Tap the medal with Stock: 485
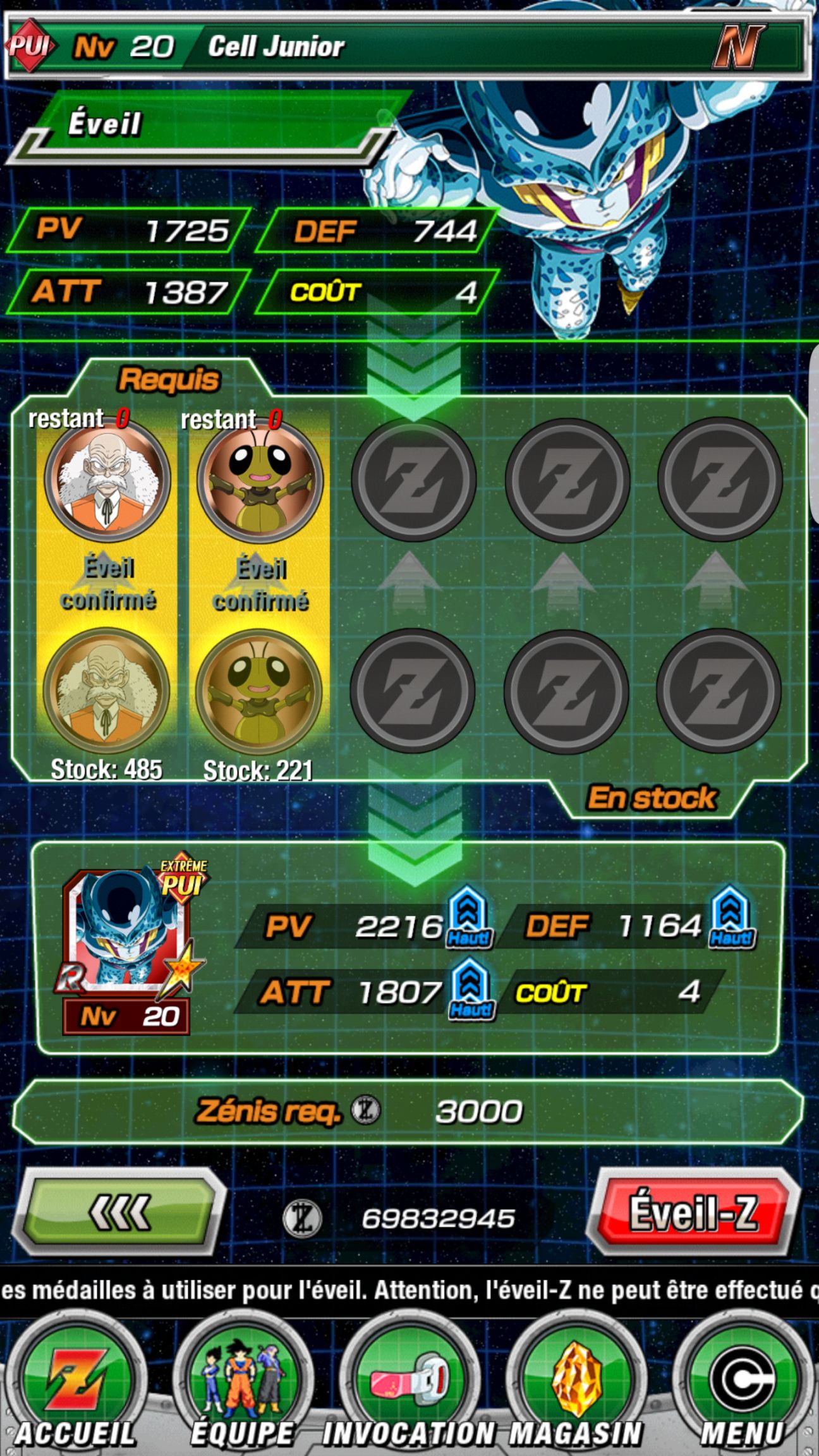The height and width of the screenshot is (1456, 819). pyautogui.click(x=106, y=690)
